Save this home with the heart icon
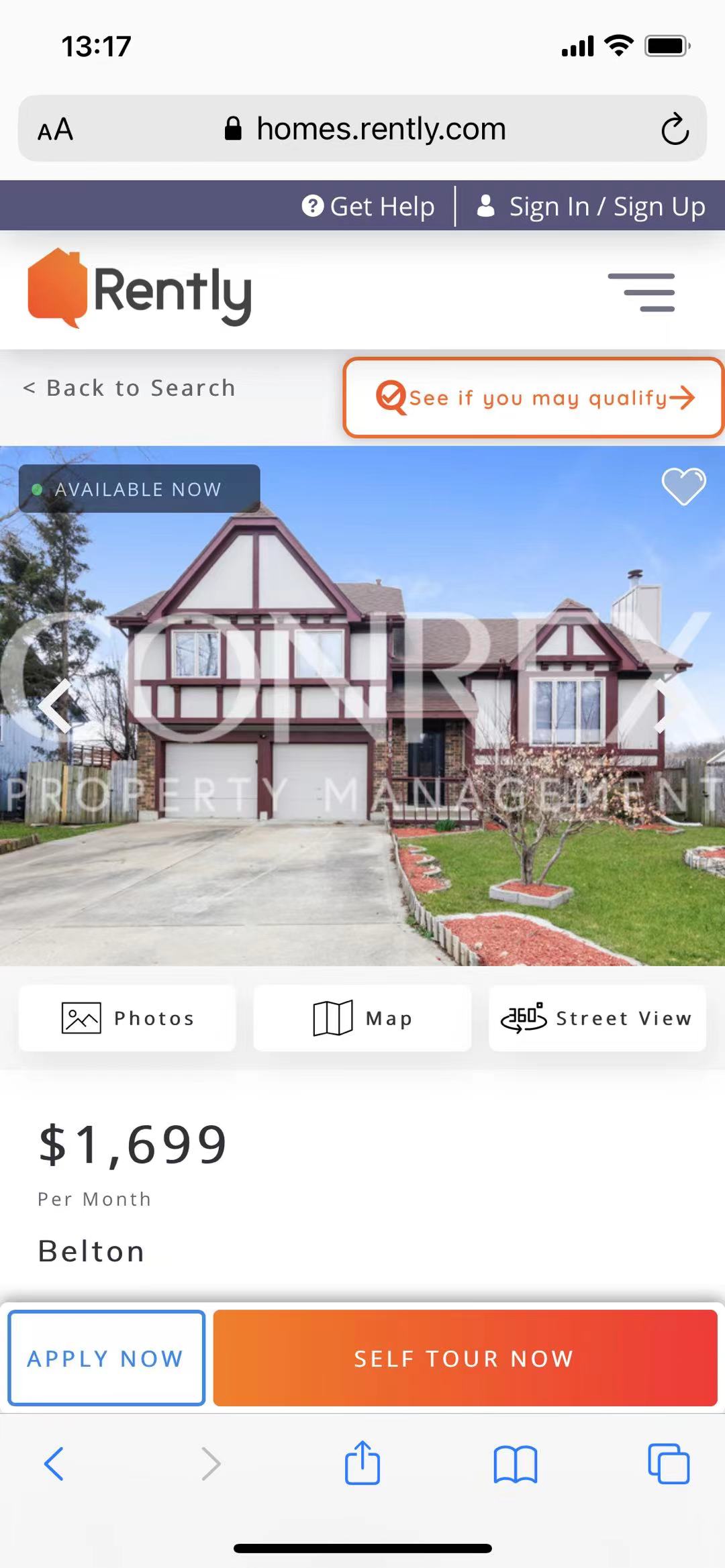Viewport: 725px width, 1568px height. 683,486
